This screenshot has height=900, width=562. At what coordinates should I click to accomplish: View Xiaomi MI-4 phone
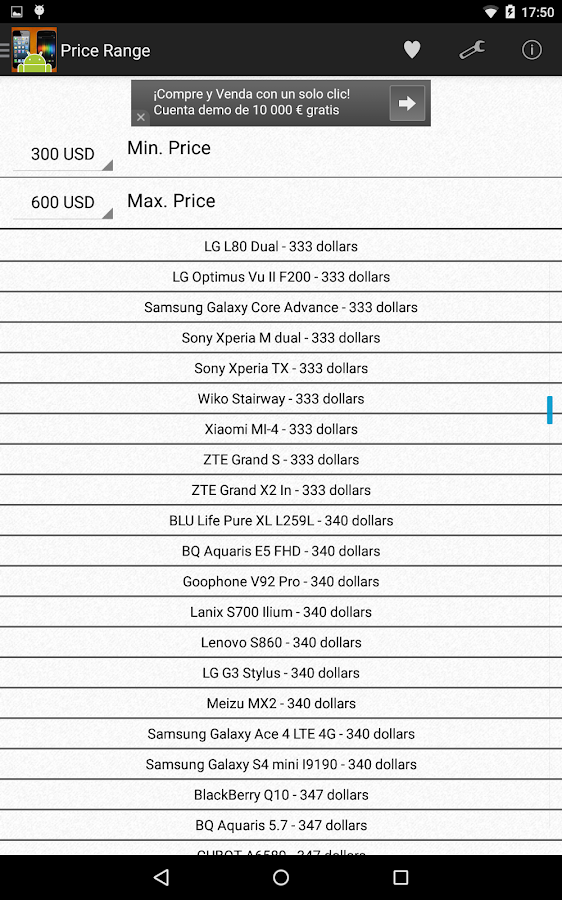pyautogui.click(x=281, y=429)
